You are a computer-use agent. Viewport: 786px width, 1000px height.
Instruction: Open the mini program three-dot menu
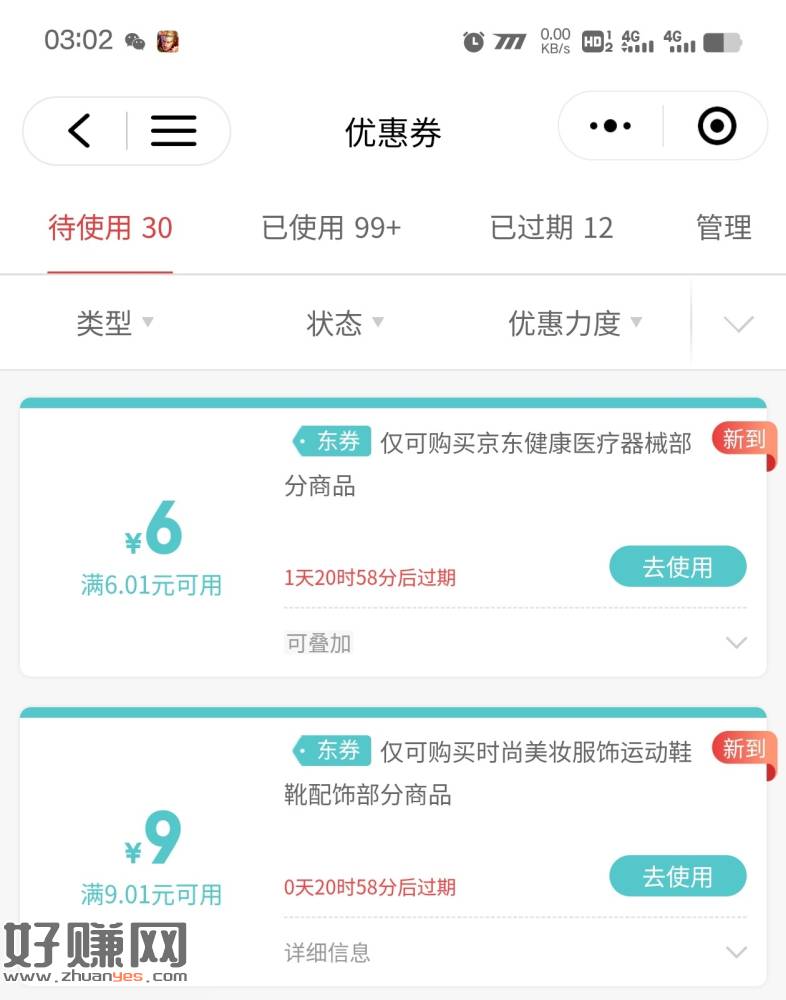(x=610, y=126)
